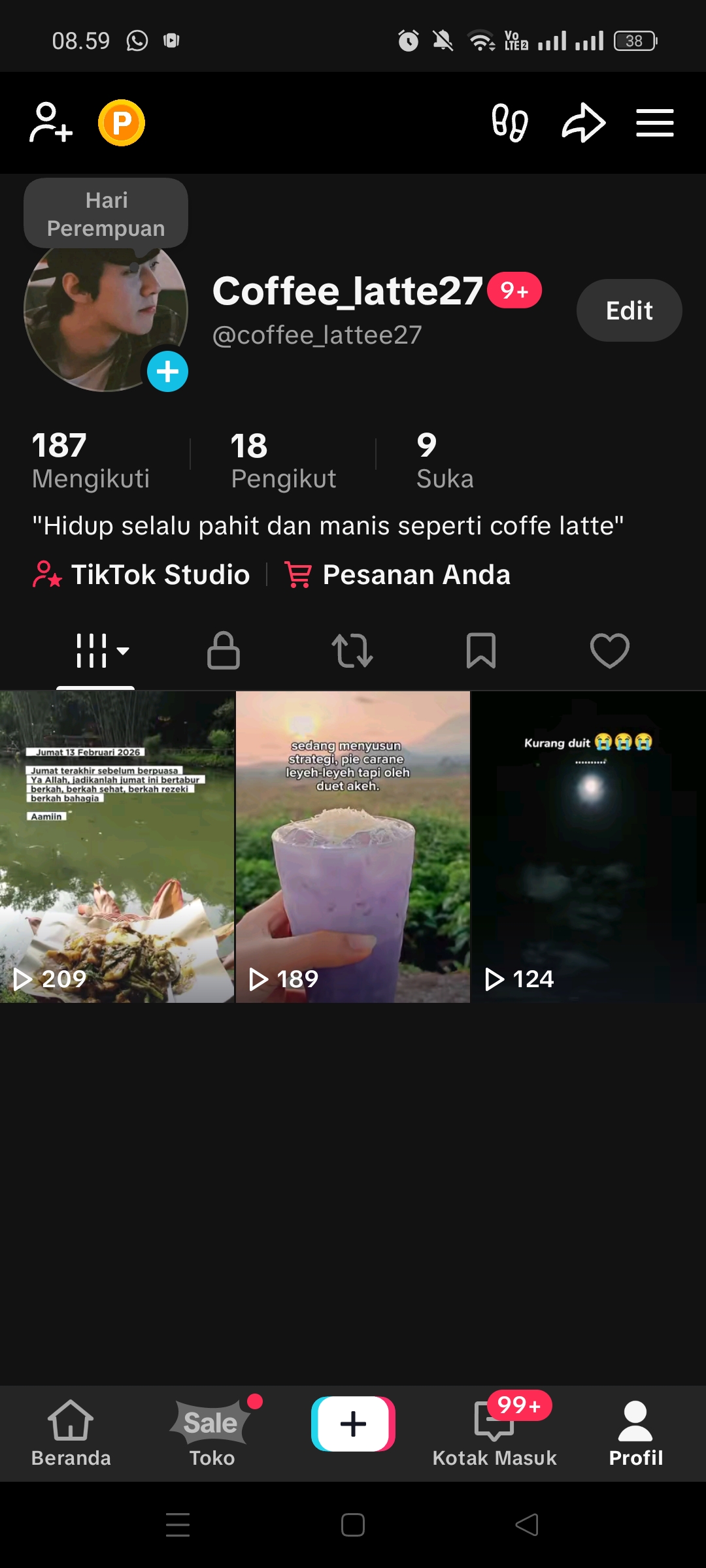Share this profile
Viewport: 706px width, 1568px height.
pos(583,122)
